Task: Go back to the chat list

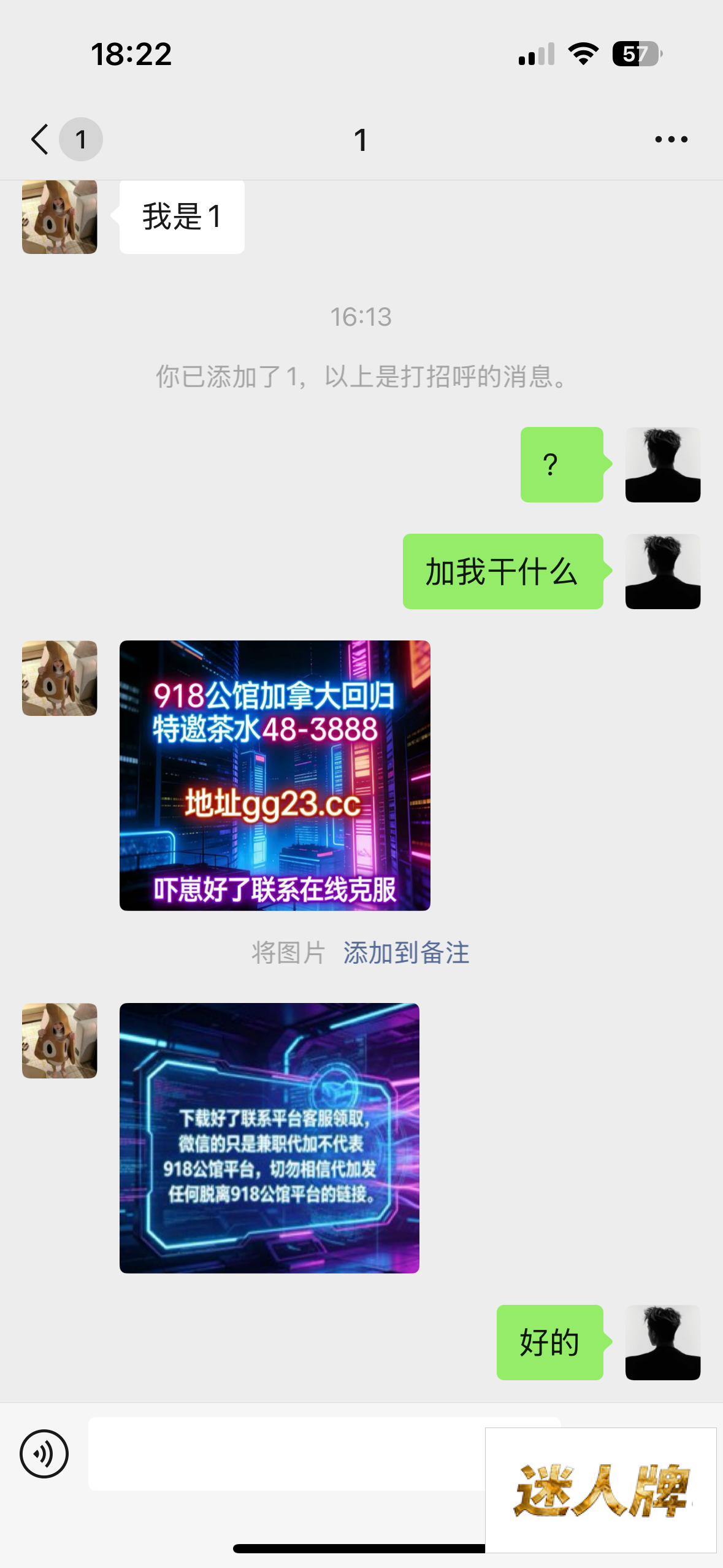Action: [x=40, y=139]
